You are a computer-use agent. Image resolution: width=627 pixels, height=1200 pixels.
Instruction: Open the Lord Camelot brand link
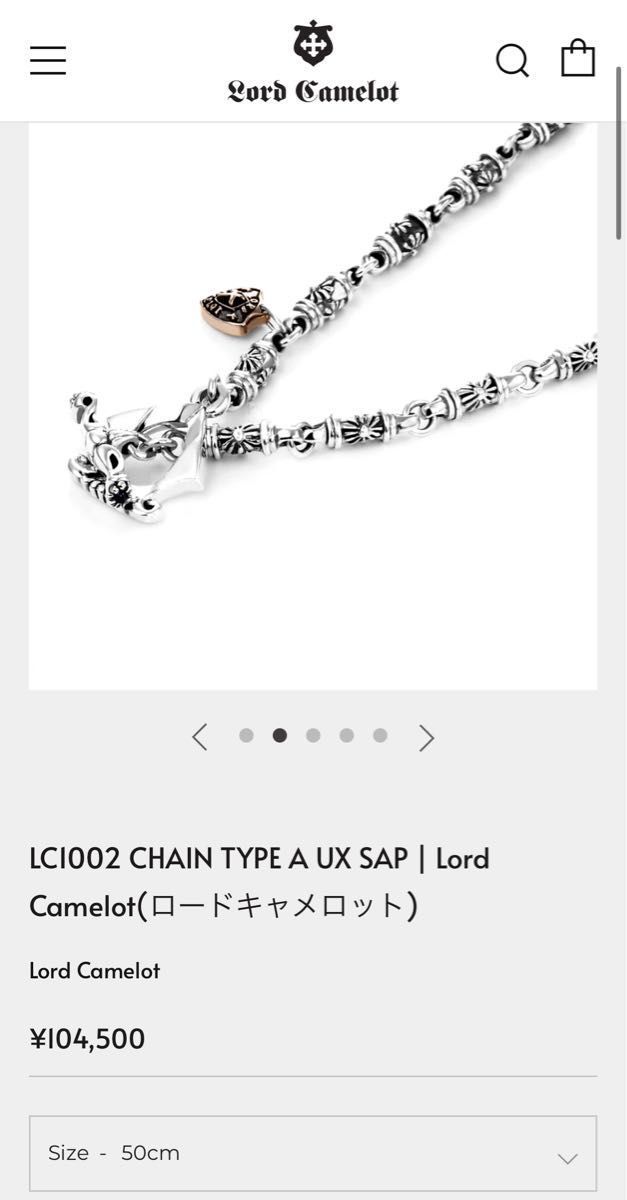pos(95,970)
